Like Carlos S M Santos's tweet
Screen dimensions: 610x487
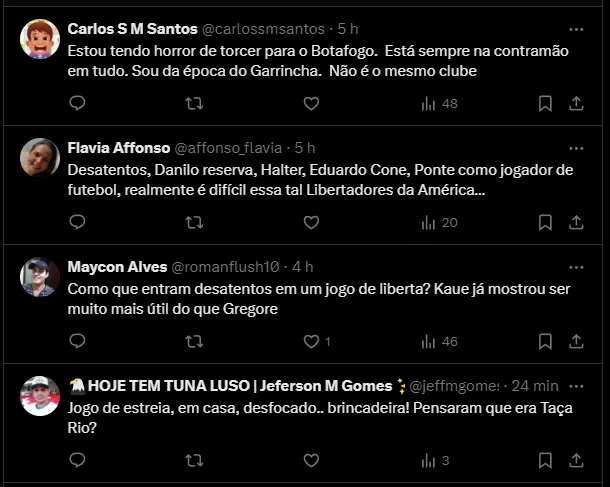[x=311, y=103]
